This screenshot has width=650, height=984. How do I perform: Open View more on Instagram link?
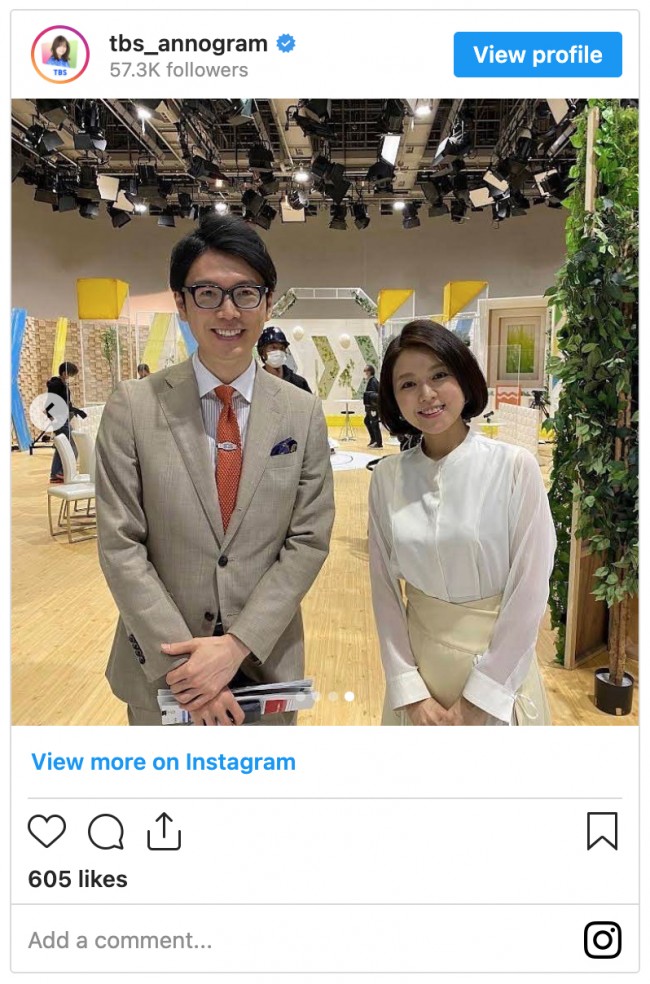click(x=163, y=762)
